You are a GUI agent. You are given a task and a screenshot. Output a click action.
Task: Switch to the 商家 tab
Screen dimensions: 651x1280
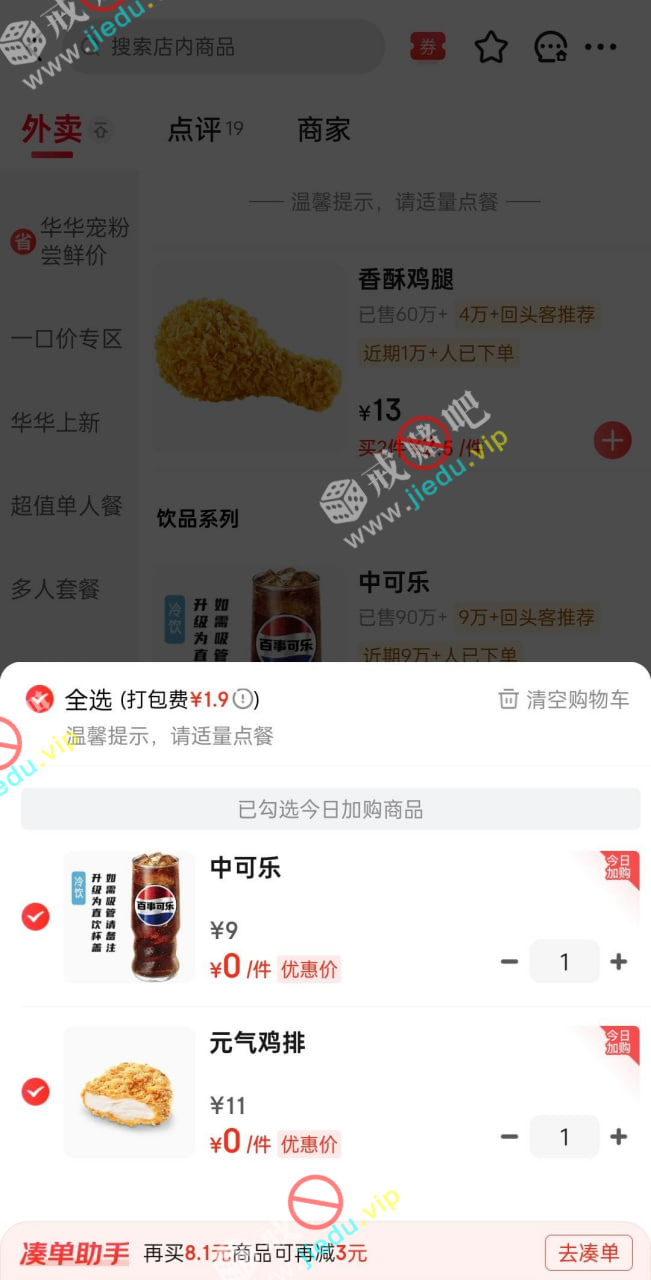[x=324, y=130]
